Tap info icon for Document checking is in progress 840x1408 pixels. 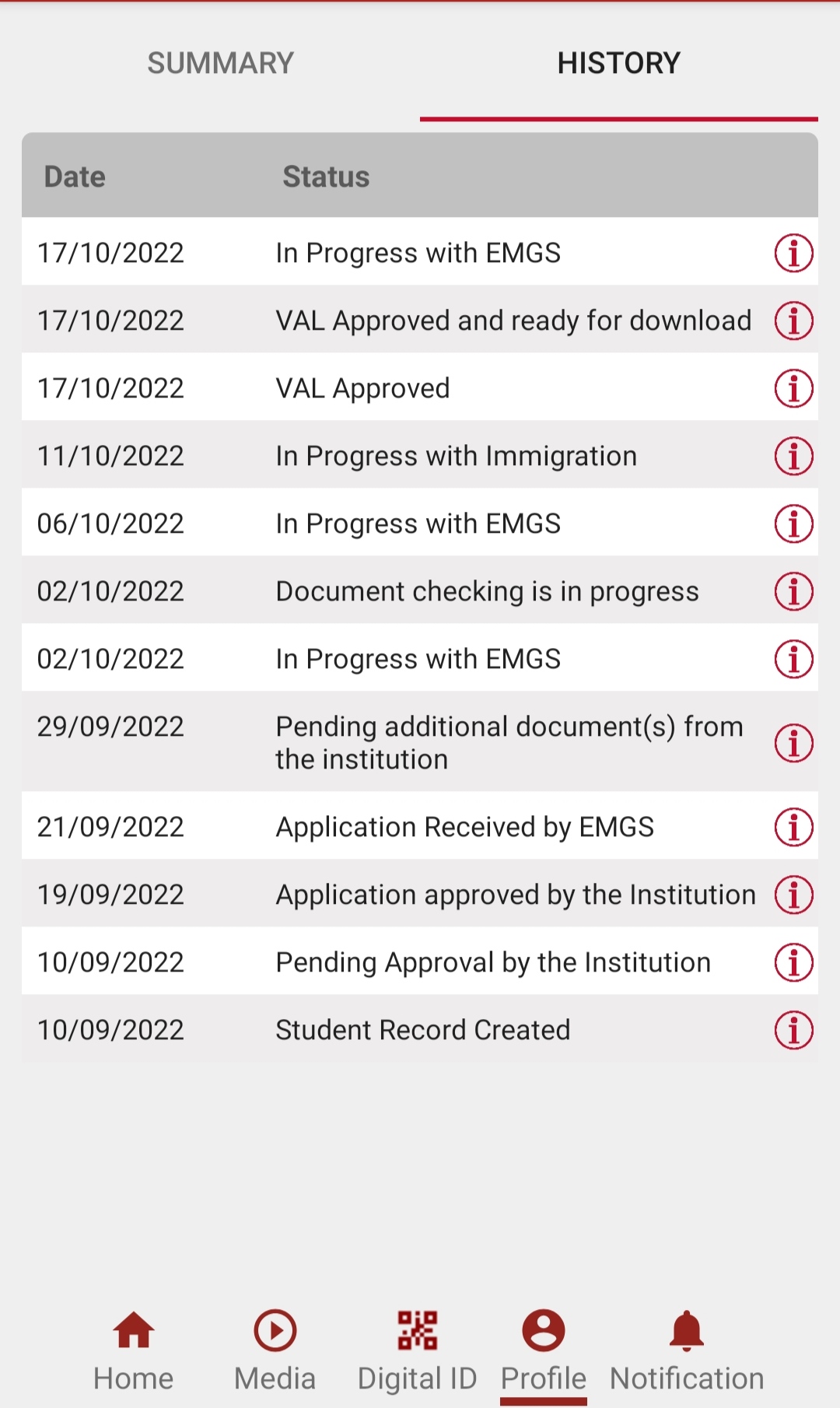click(793, 591)
